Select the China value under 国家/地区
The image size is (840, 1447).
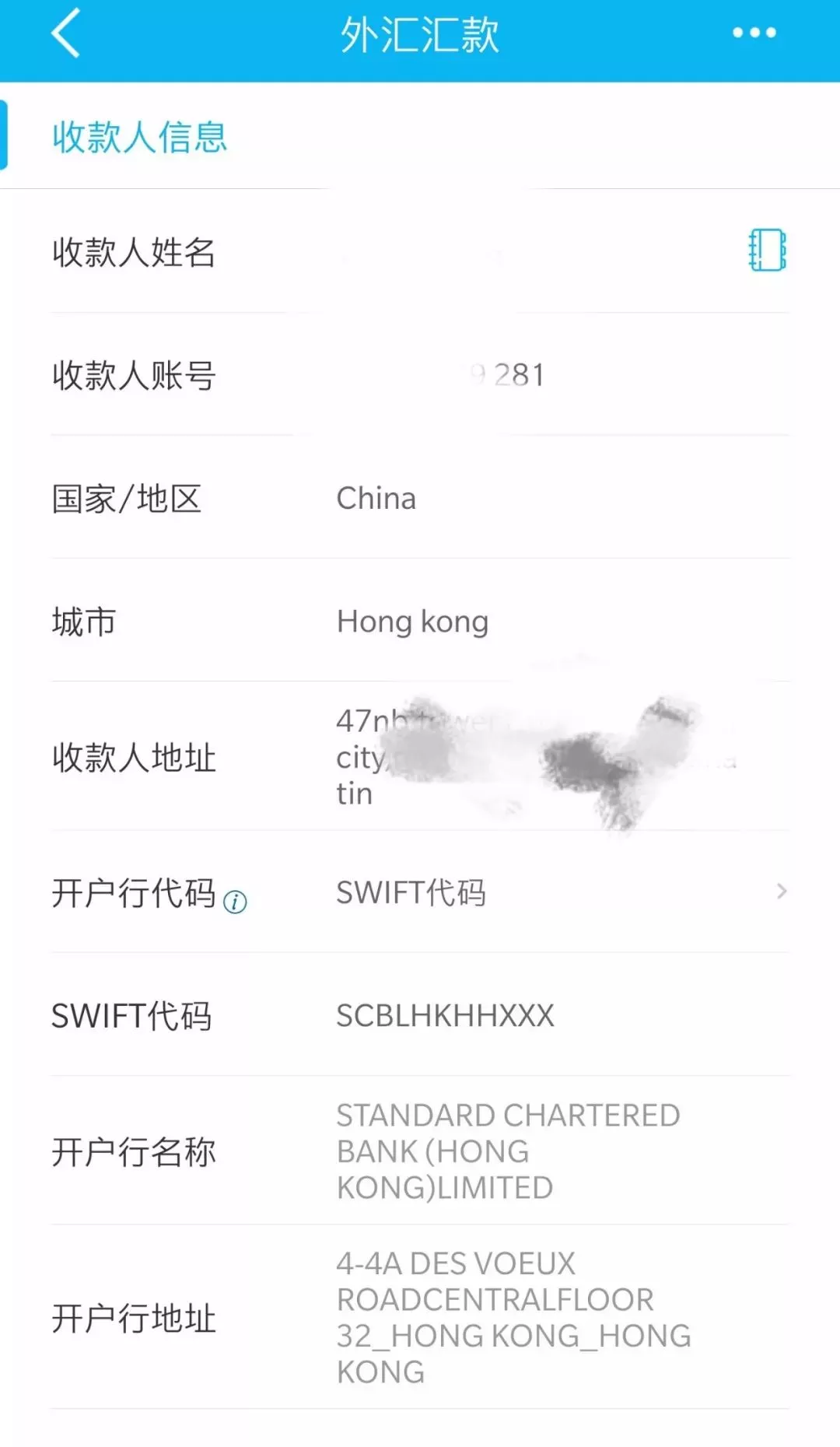pos(375,499)
